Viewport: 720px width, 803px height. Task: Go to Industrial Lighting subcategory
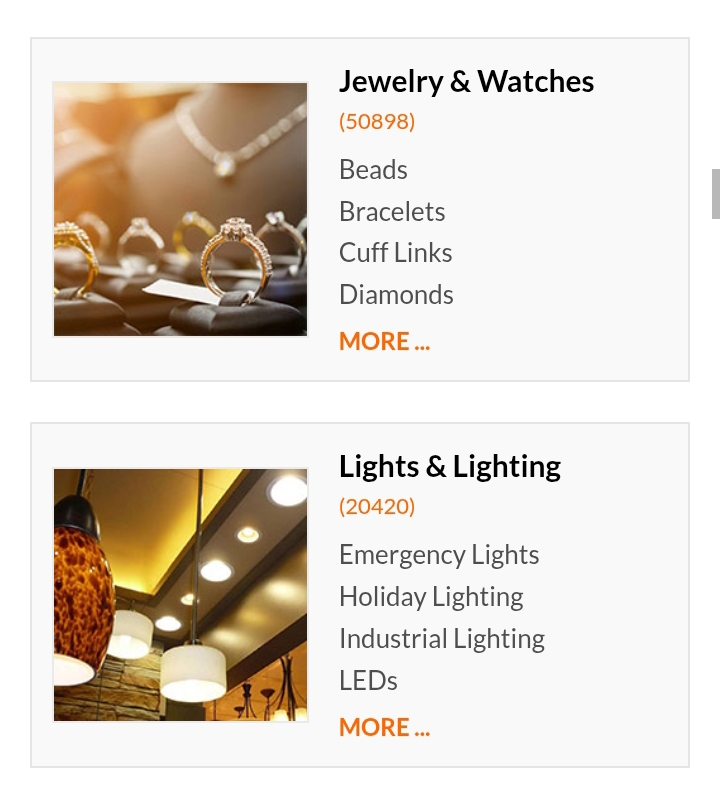(x=441, y=639)
